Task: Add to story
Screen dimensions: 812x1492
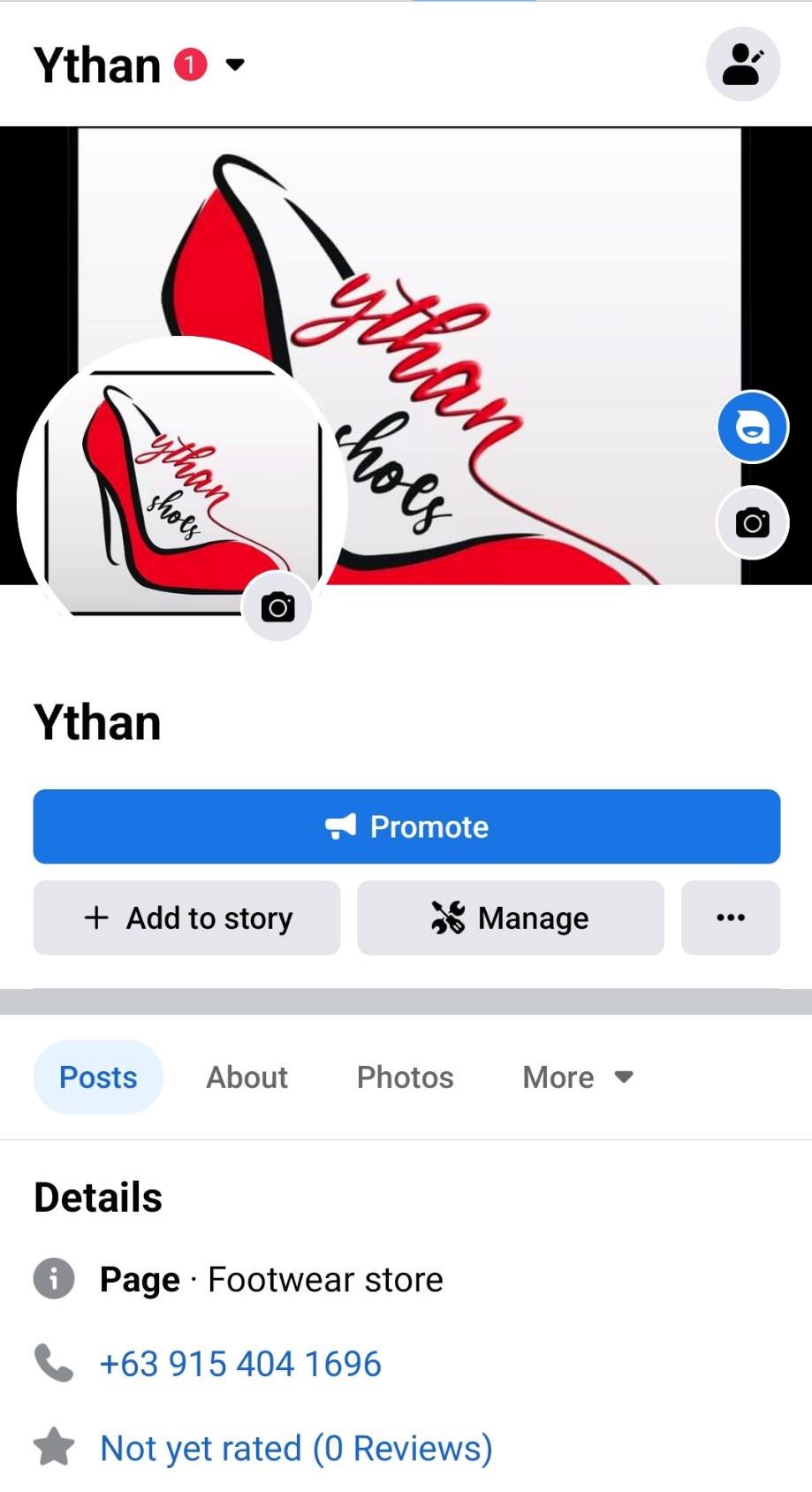Action: [x=186, y=918]
